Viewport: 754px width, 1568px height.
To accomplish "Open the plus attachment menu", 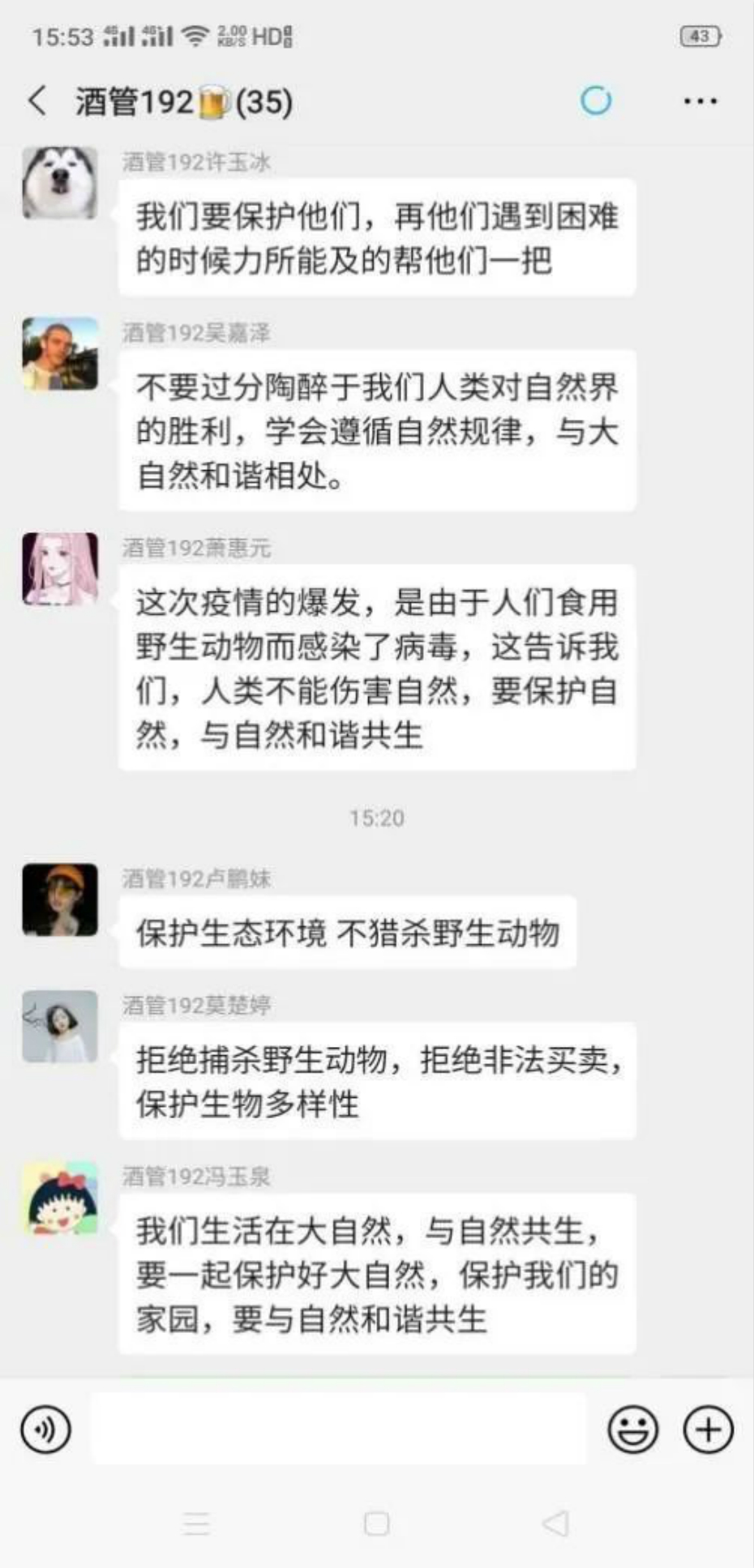I will click(x=708, y=1429).
